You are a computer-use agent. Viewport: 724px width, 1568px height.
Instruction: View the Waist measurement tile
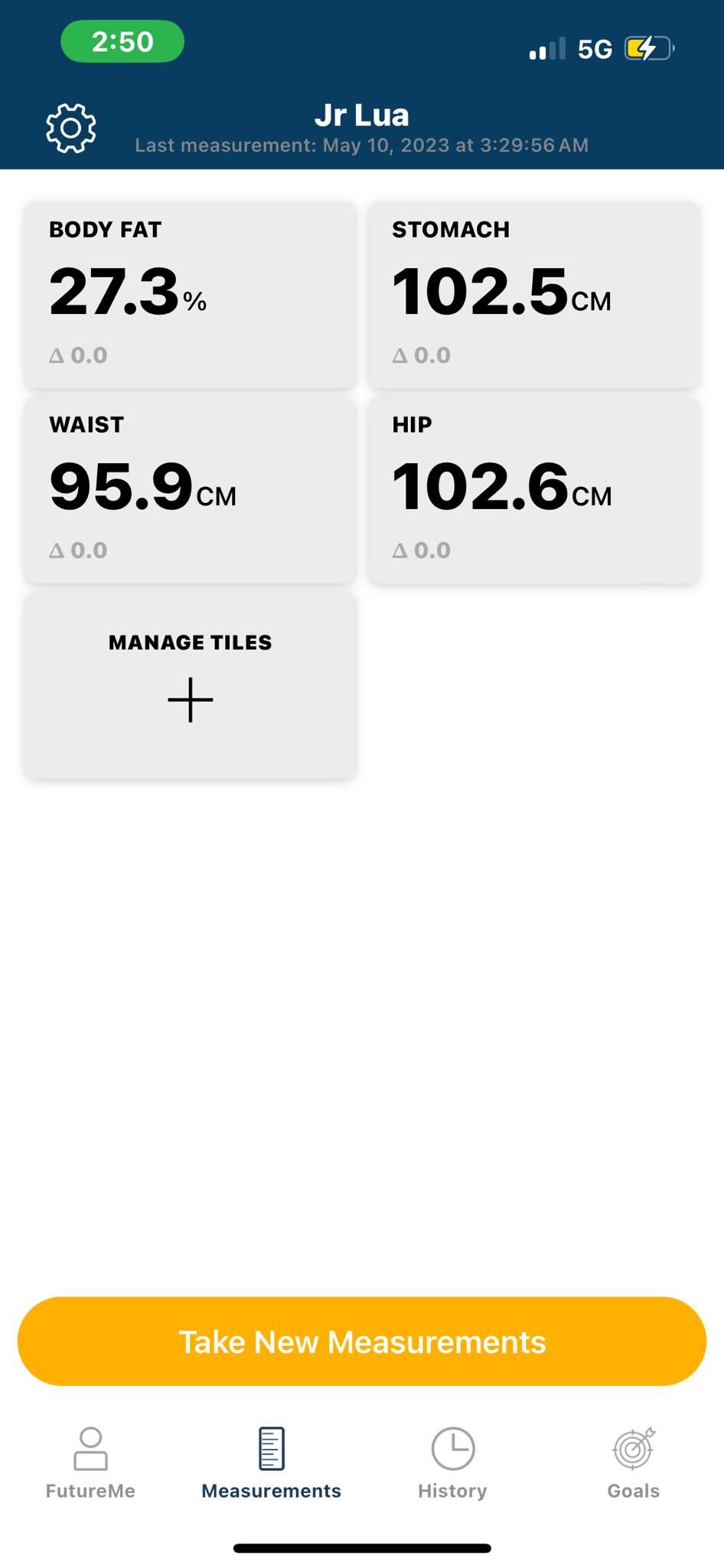click(190, 490)
